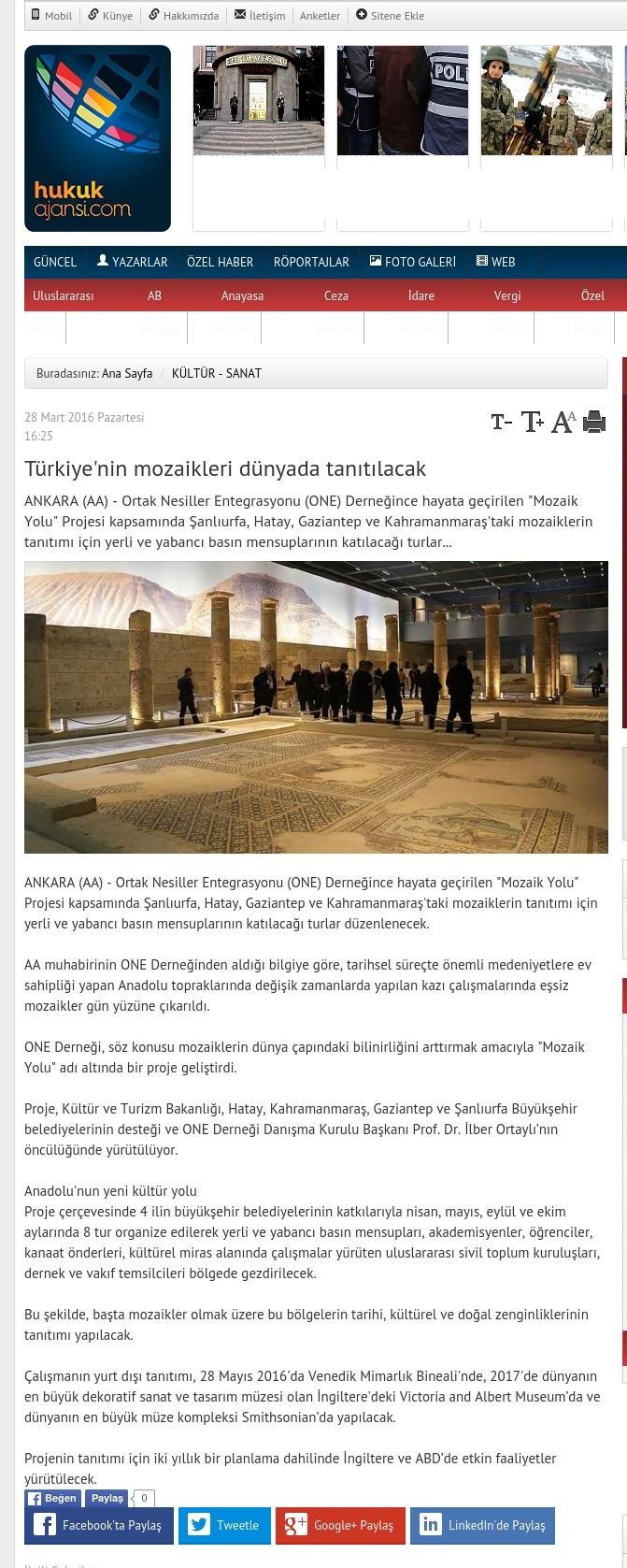The height and width of the screenshot is (1568, 627).
Task: Like the article with Facebook Beğen
Action: [x=52, y=1498]
